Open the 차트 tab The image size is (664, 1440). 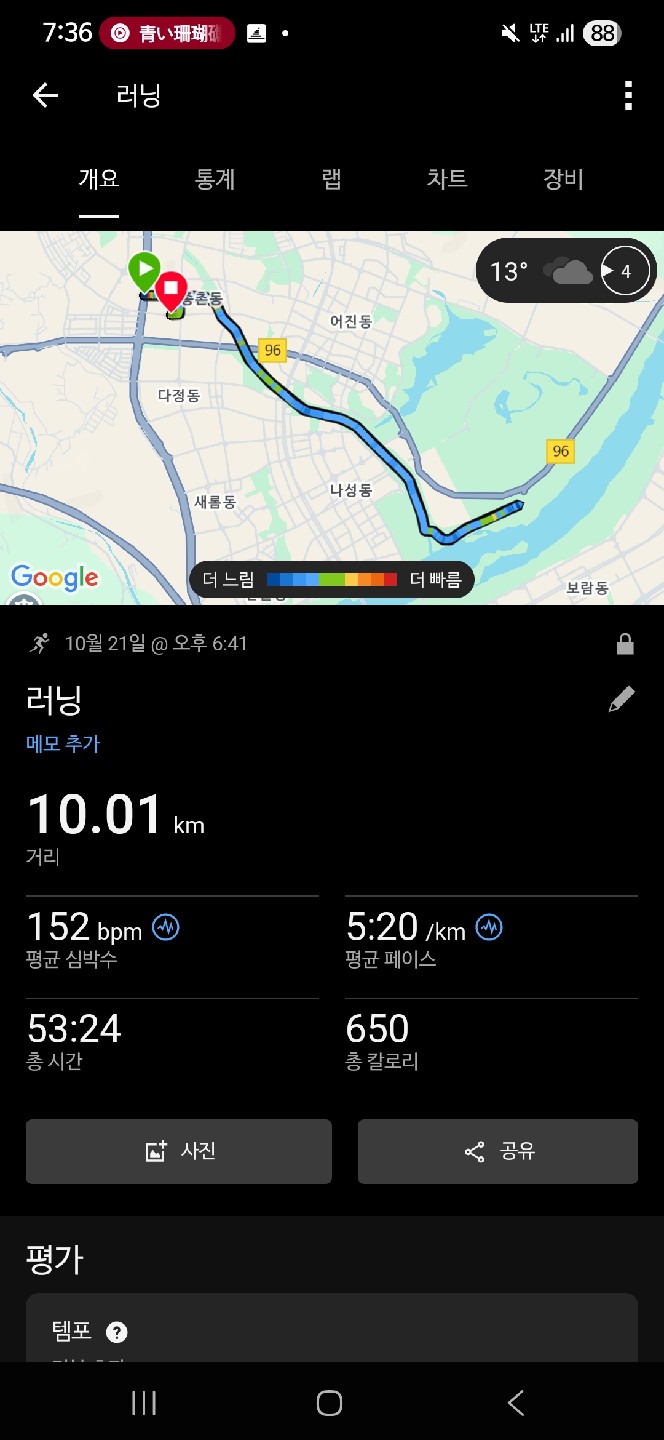447,180
